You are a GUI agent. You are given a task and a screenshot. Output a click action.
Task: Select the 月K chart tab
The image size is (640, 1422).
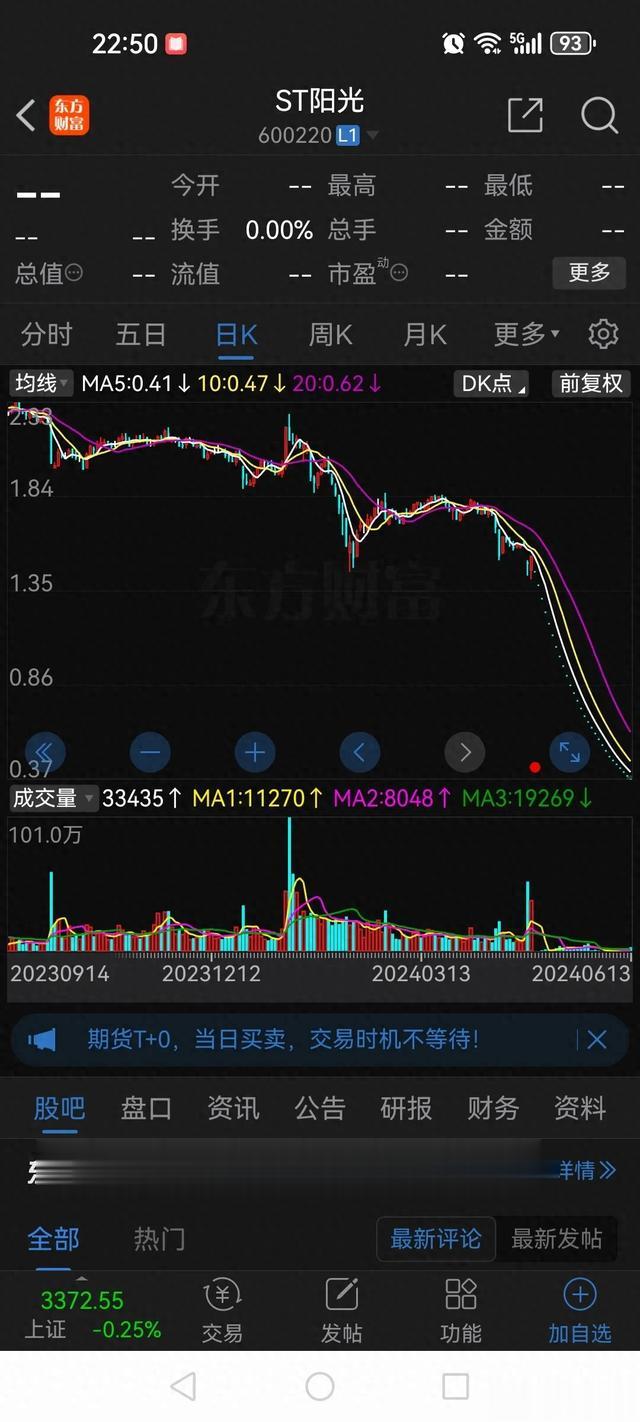coord(424,334)
